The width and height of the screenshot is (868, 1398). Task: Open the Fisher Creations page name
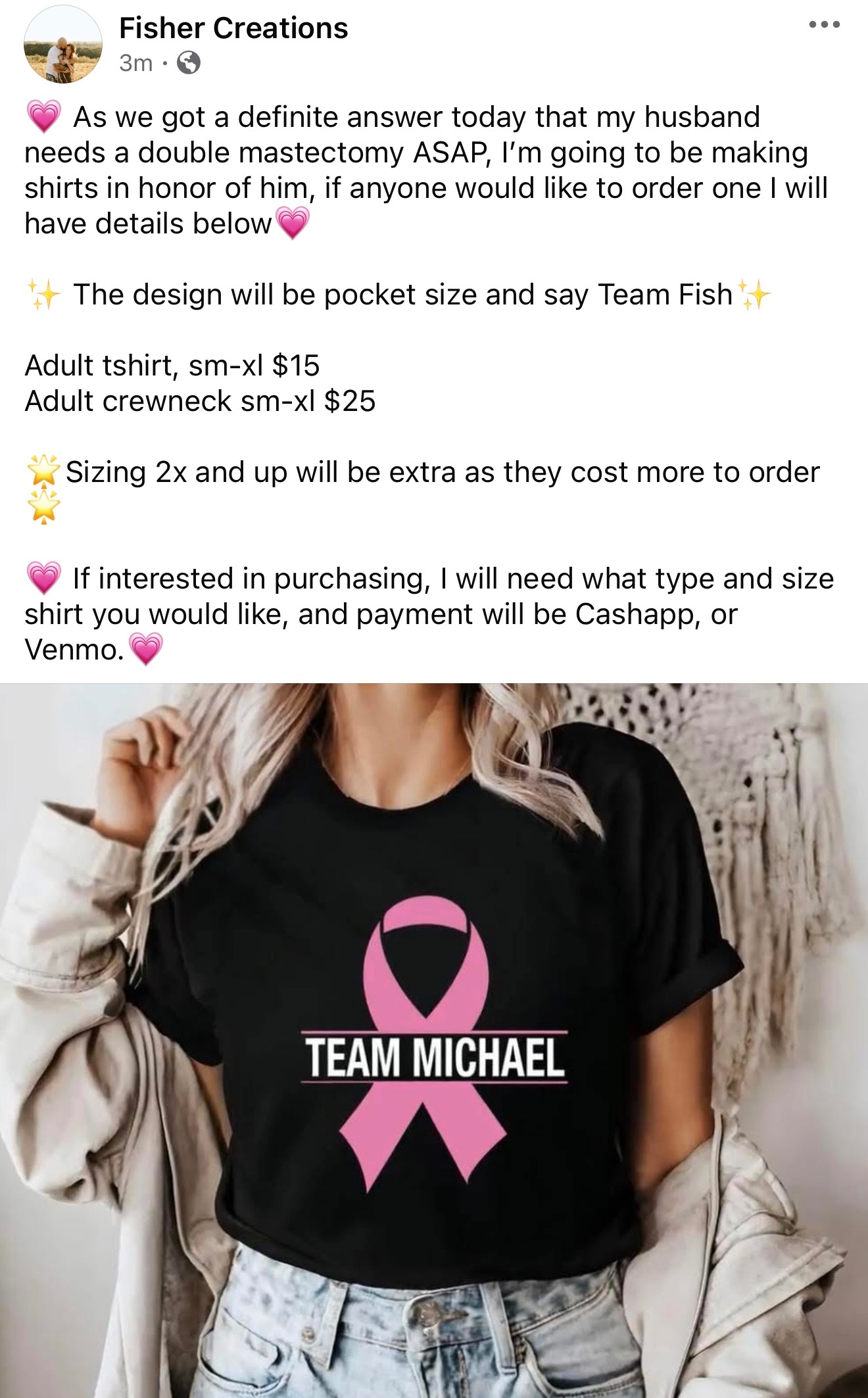233,28
